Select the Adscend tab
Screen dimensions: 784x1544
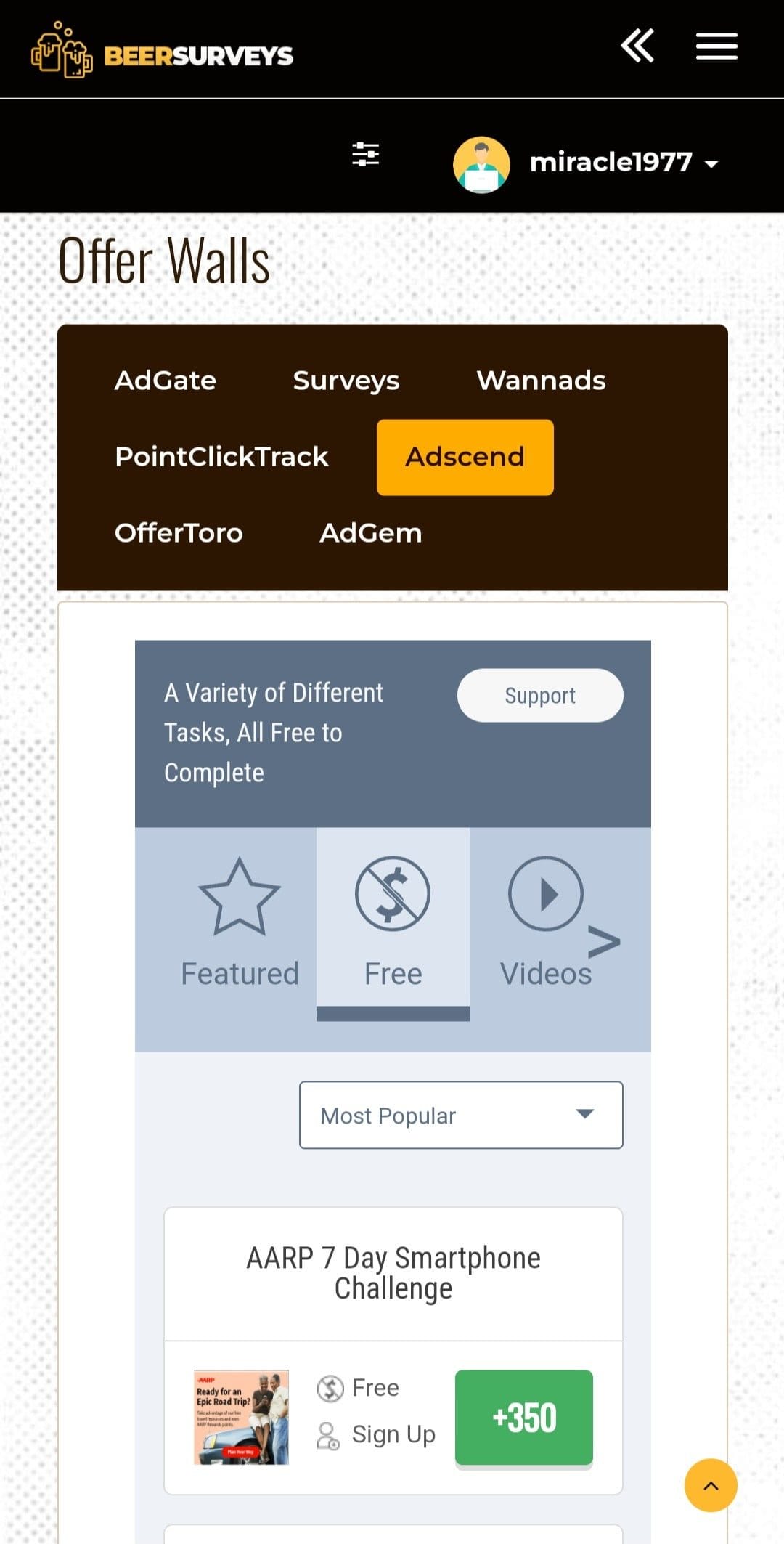[x=465, y=457]
